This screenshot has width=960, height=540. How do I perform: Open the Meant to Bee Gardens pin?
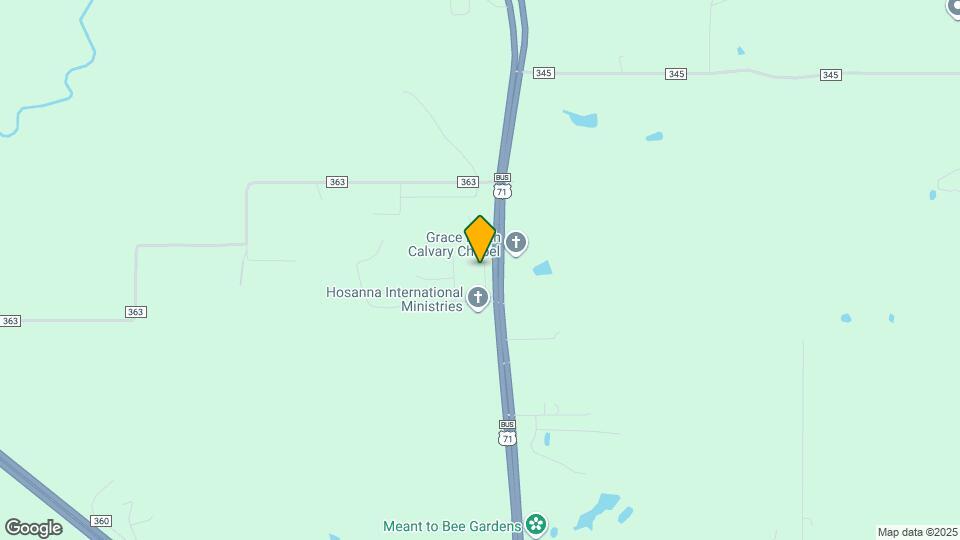(x=537, y=524)
